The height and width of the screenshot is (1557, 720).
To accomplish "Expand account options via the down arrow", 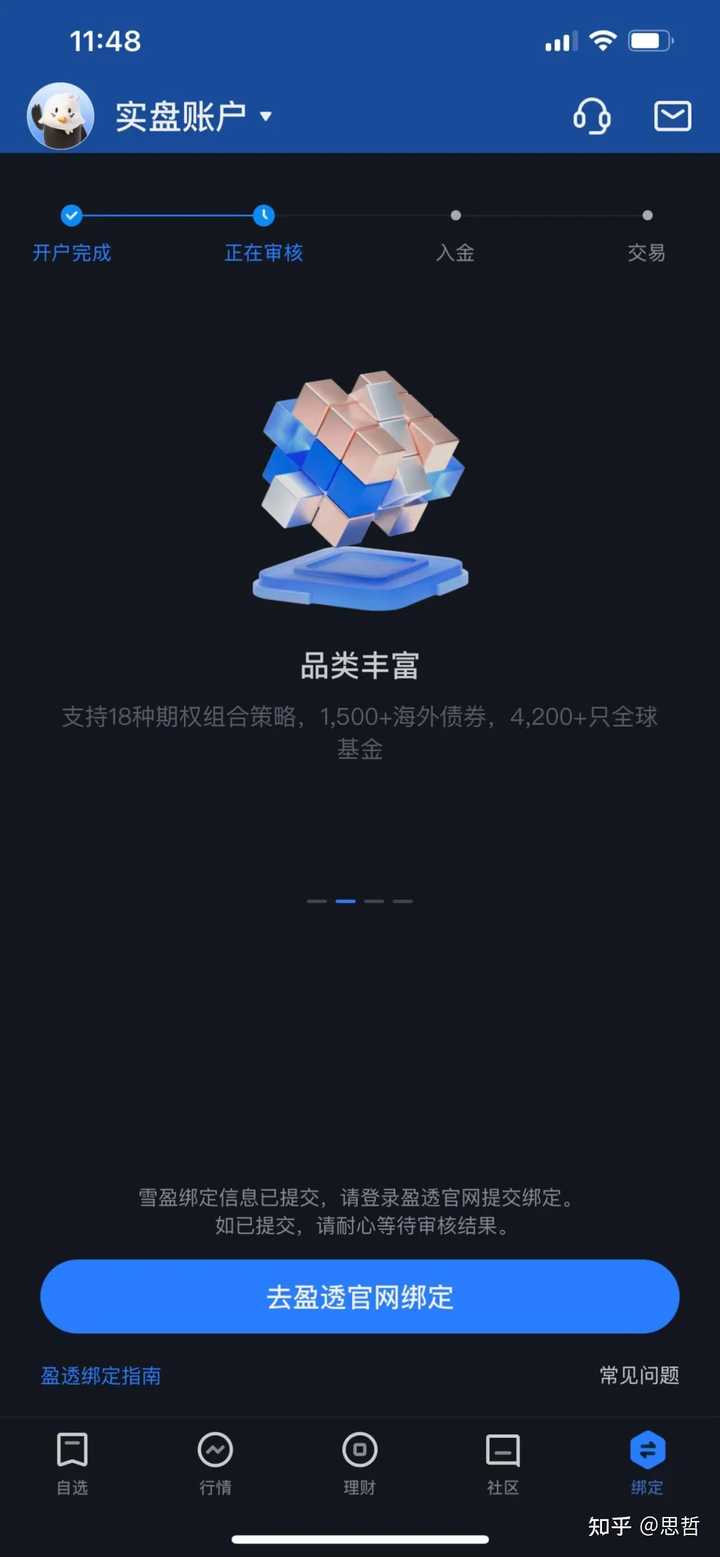I will pos(264,118).
